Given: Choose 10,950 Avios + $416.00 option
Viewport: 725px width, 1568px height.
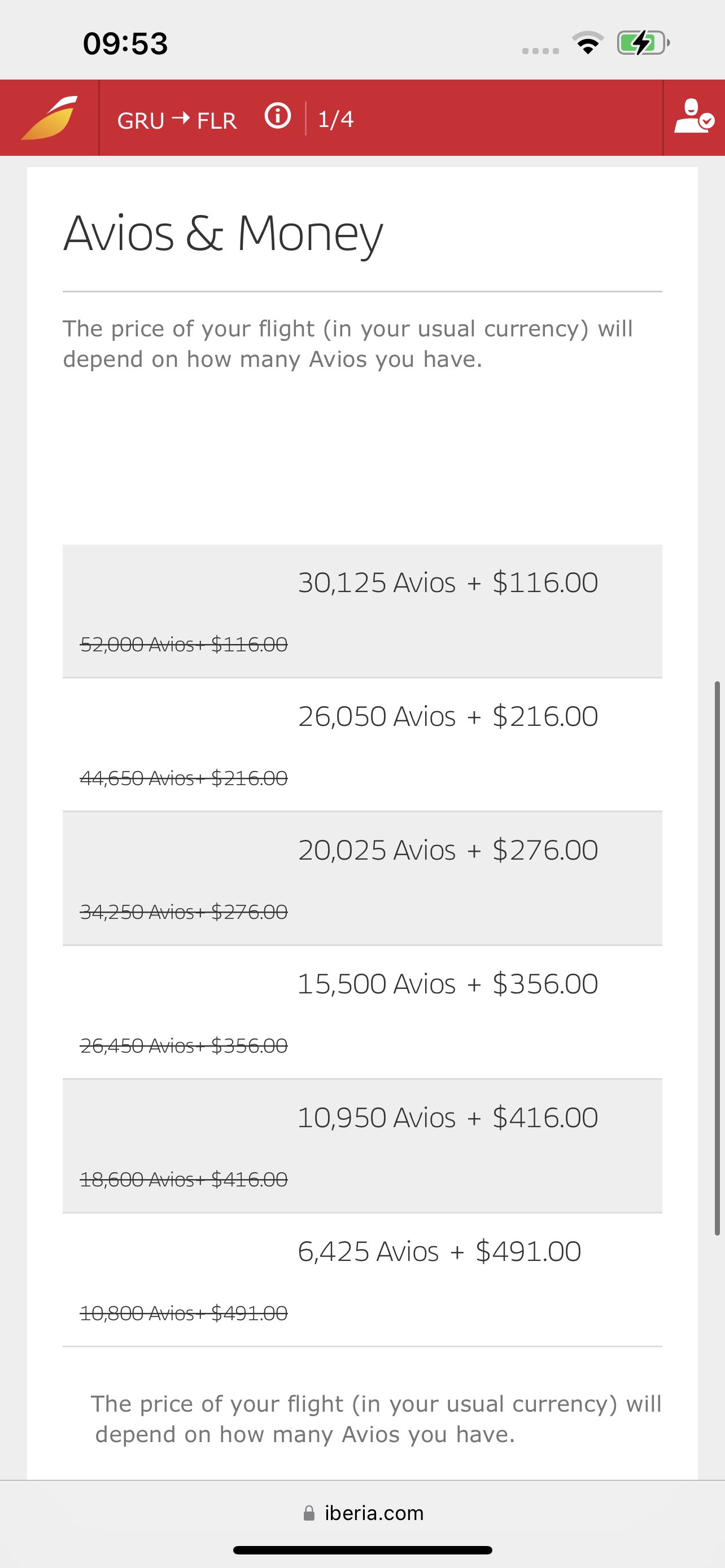Looking at the screenshot, I should [x=362, y=1146].
